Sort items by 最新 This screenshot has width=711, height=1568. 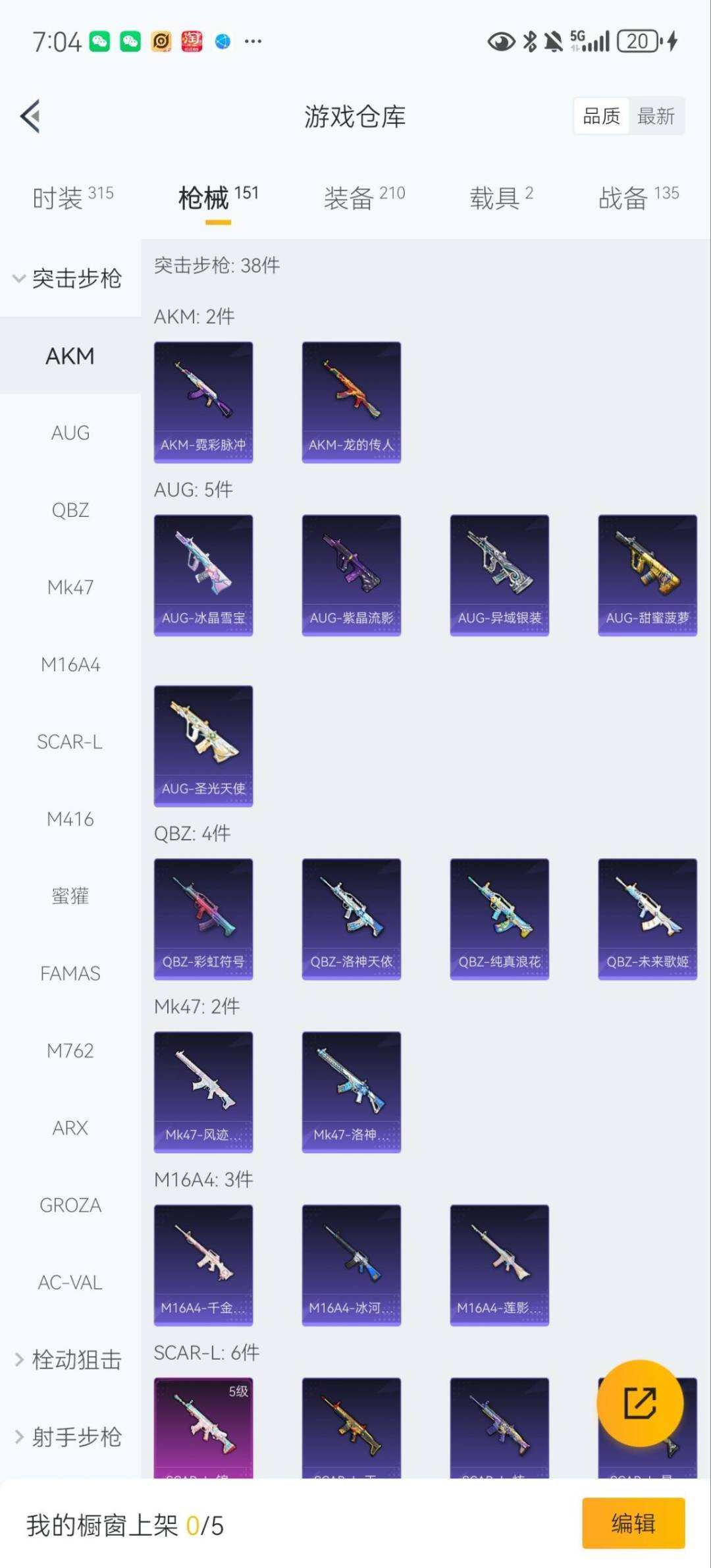point(656,117)
